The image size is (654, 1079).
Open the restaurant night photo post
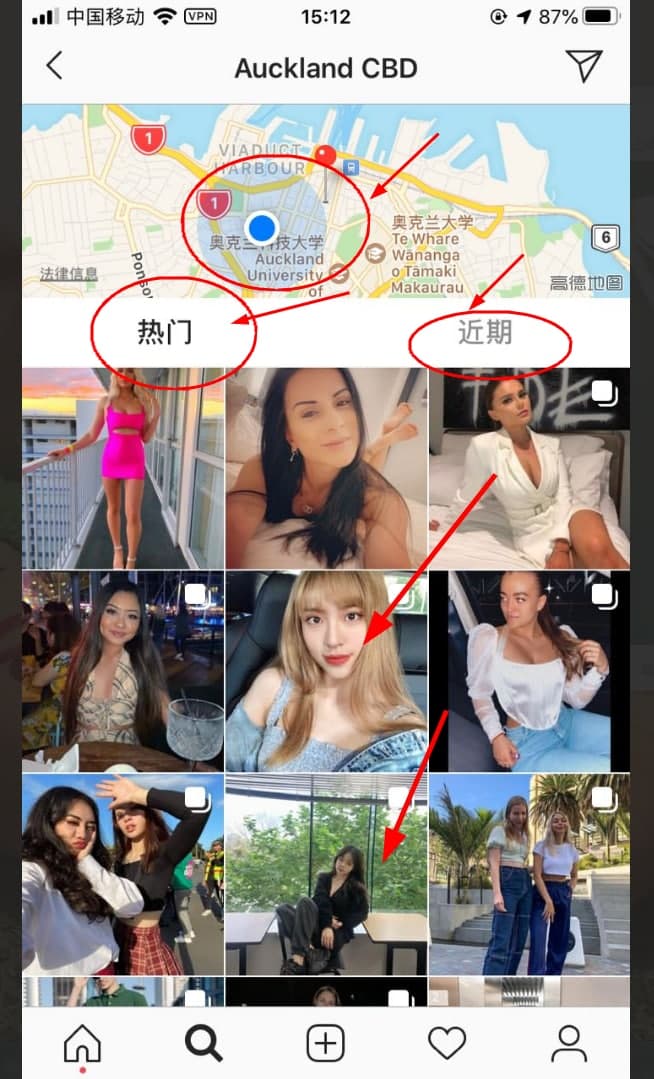click(123, 671)
